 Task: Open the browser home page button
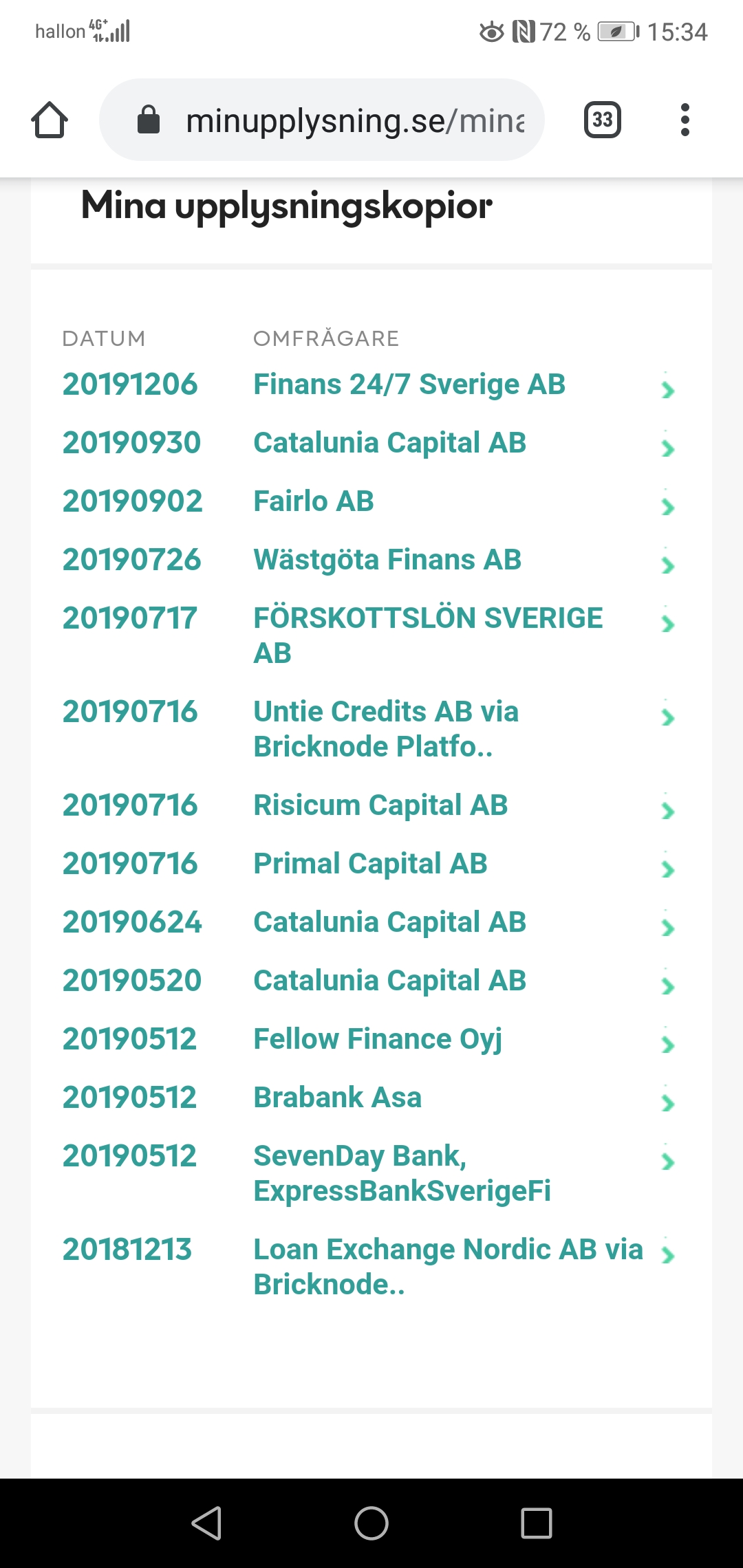click(50, 120)
